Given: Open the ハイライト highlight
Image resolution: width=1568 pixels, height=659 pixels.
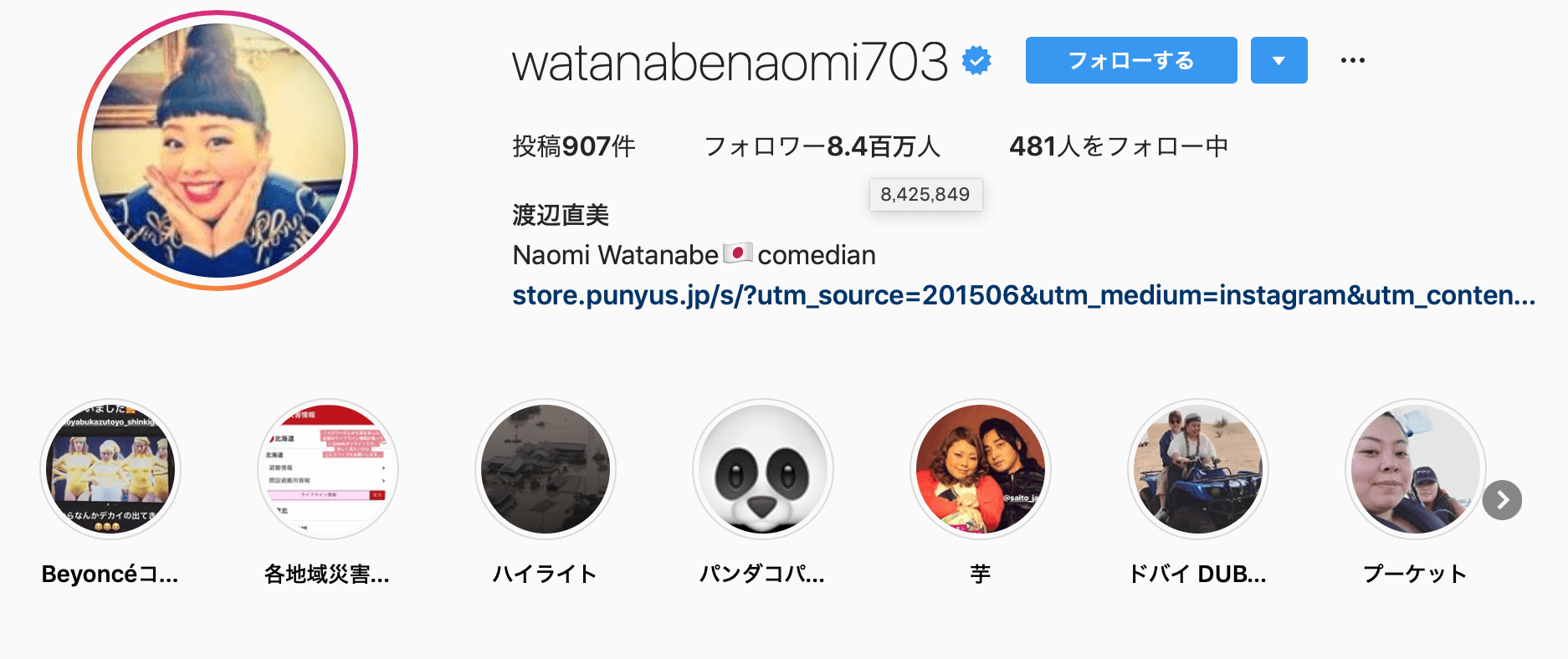Looking at the screenshot, I should (546, 469).
